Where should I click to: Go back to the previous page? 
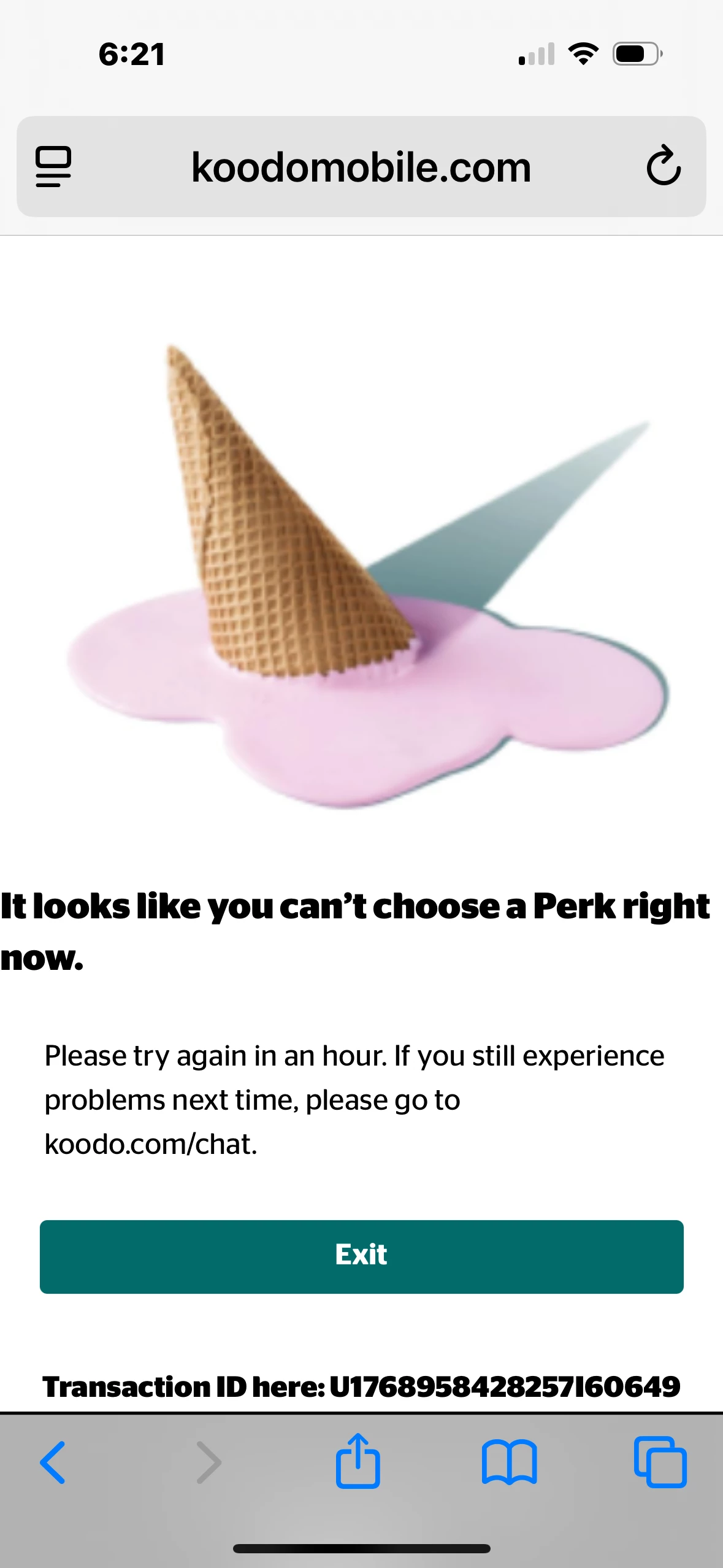tap(53, 1462)
